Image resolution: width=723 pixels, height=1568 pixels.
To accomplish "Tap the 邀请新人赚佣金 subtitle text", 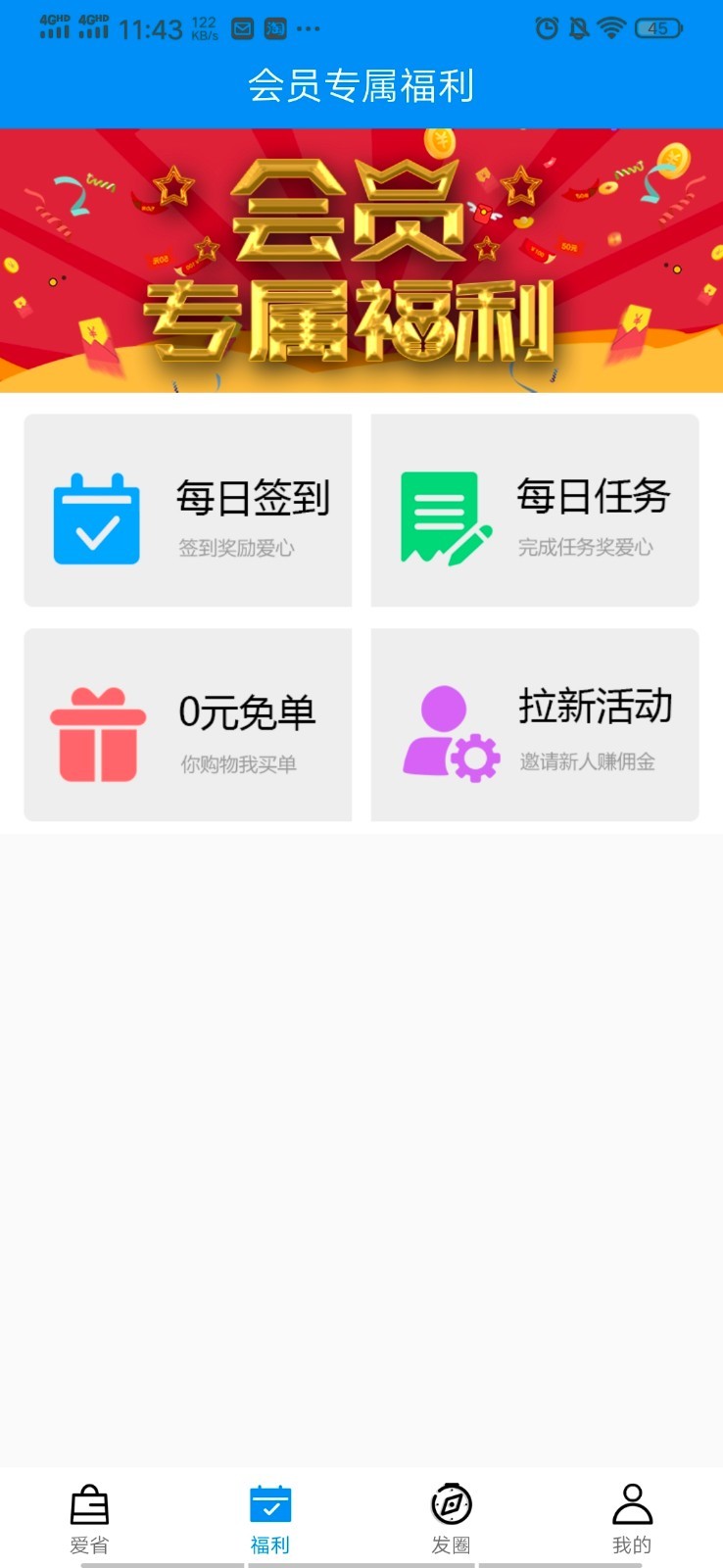I will point(588,762).
